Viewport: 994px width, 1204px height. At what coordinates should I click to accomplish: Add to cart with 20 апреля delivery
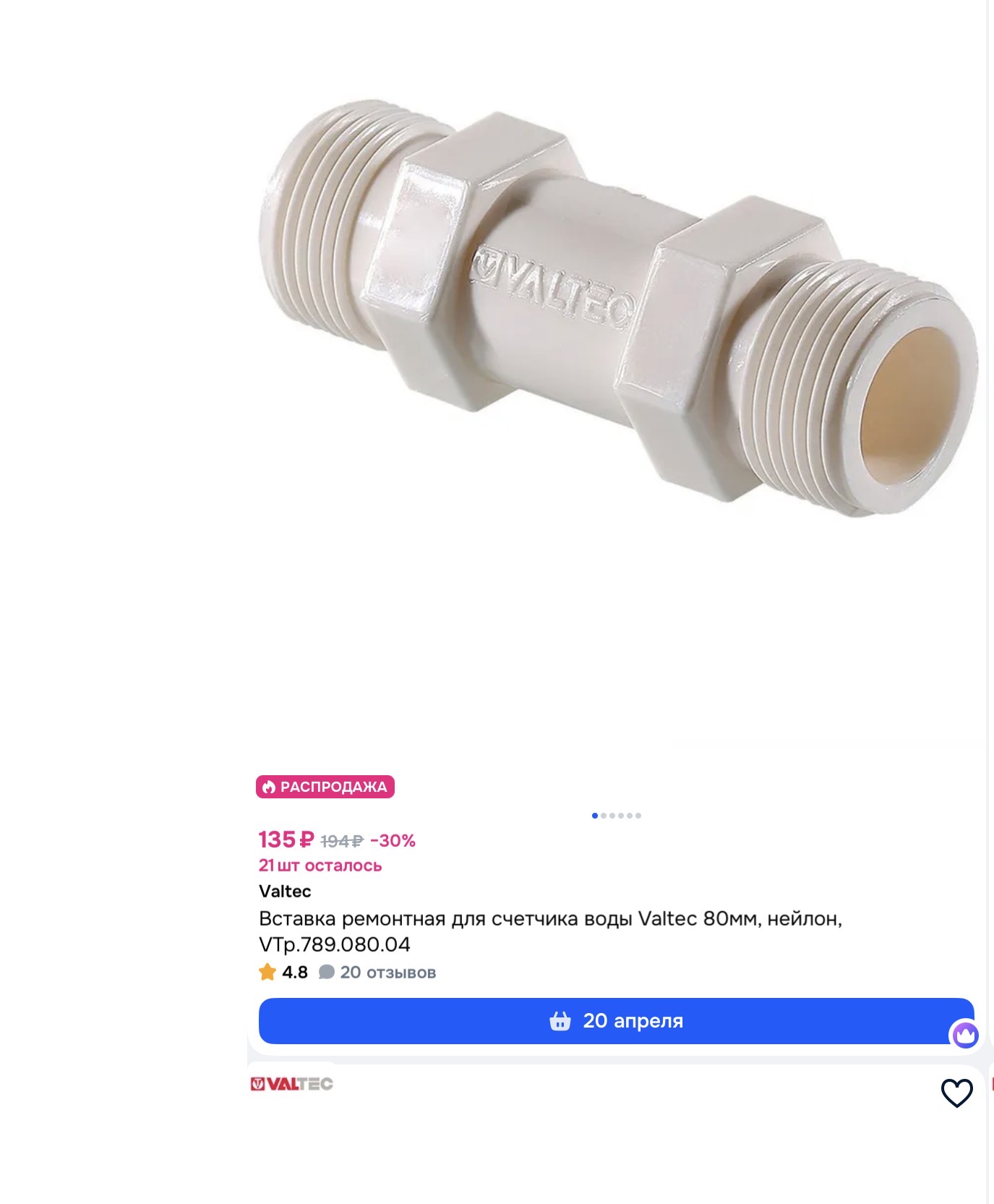(616, 1020)
